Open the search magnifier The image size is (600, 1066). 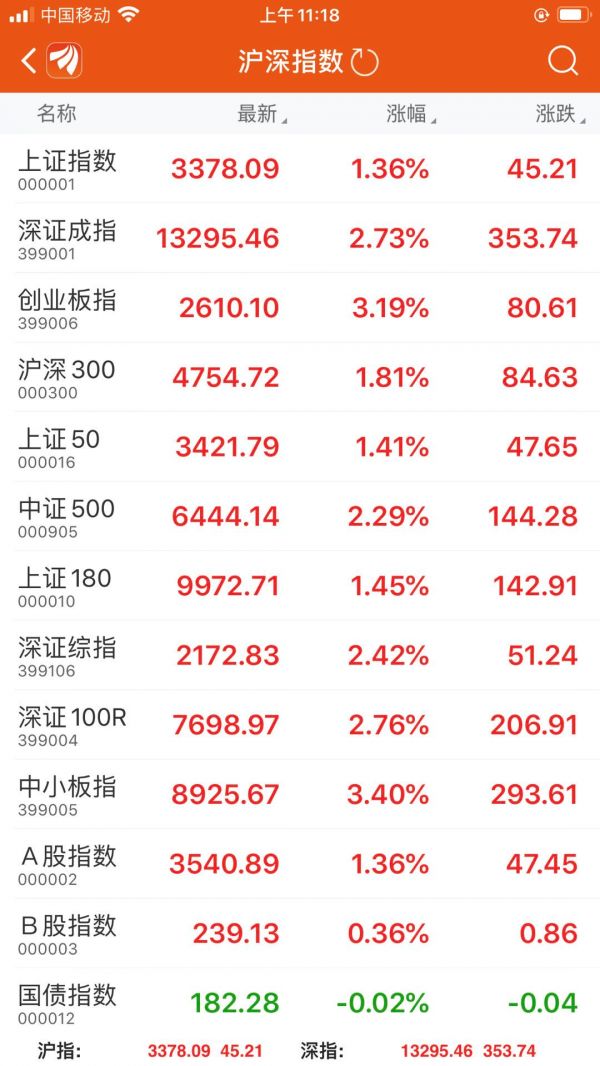(x=563, y=62)
